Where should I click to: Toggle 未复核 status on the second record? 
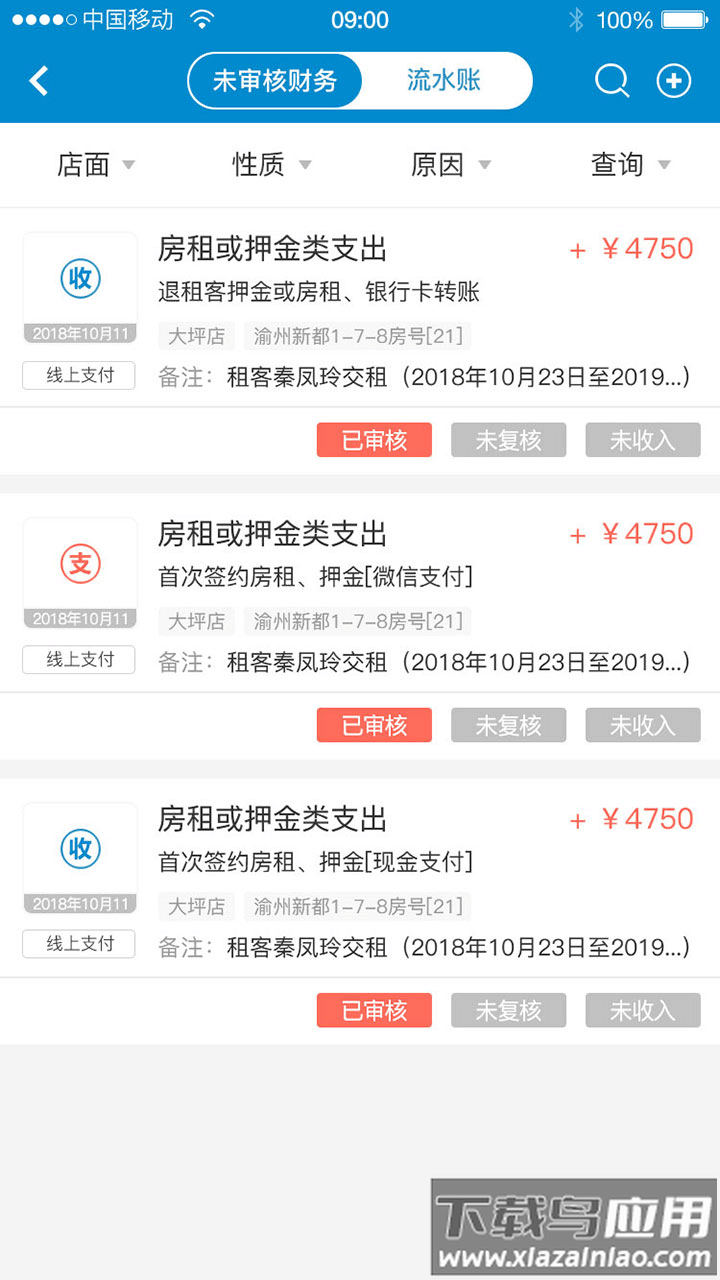(x=508, y=725)
